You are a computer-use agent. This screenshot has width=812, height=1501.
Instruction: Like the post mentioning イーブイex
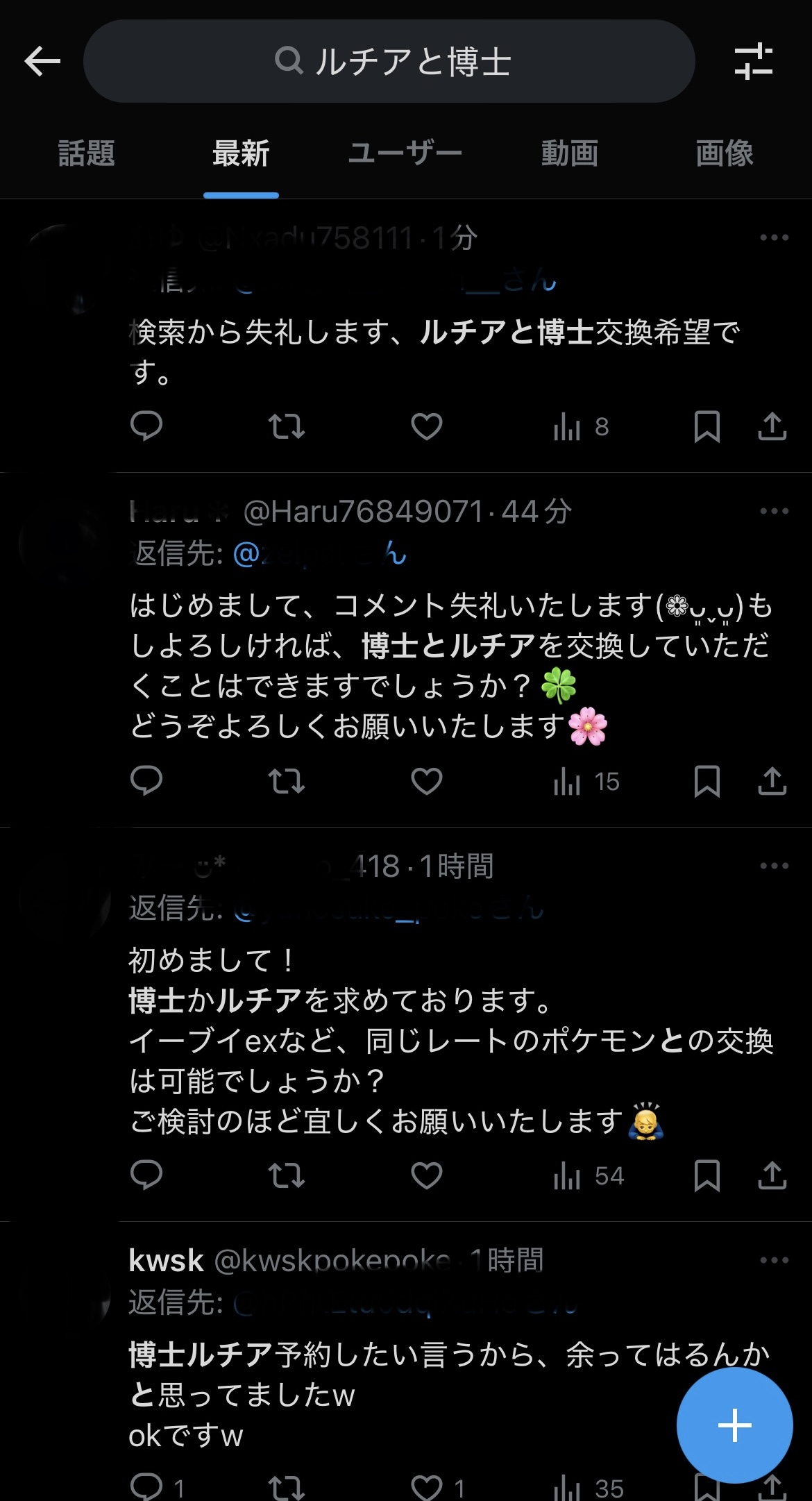(426, 1175)
